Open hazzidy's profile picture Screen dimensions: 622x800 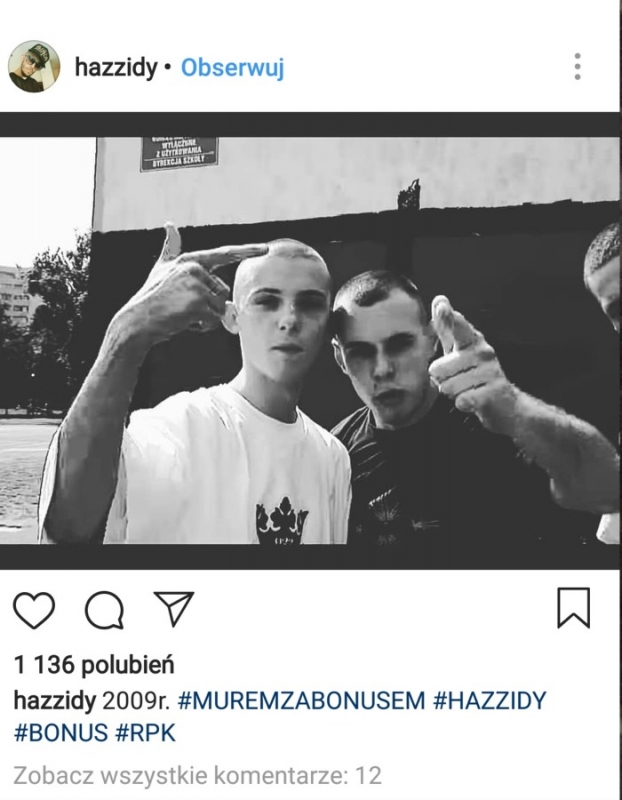pyautogui.click(x=34, y=67)
